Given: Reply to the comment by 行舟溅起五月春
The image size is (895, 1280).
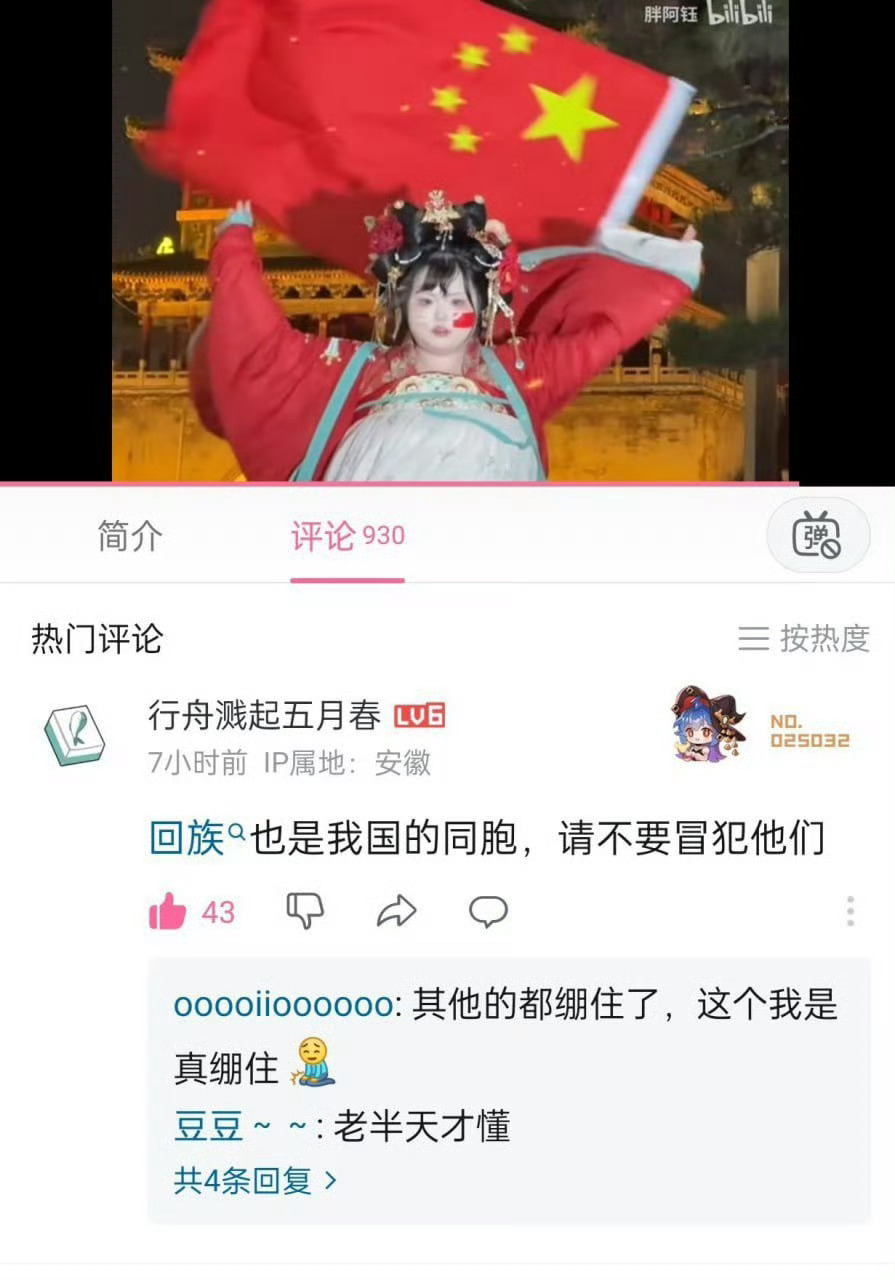Looking at the screenshot, I should [488, 911].
